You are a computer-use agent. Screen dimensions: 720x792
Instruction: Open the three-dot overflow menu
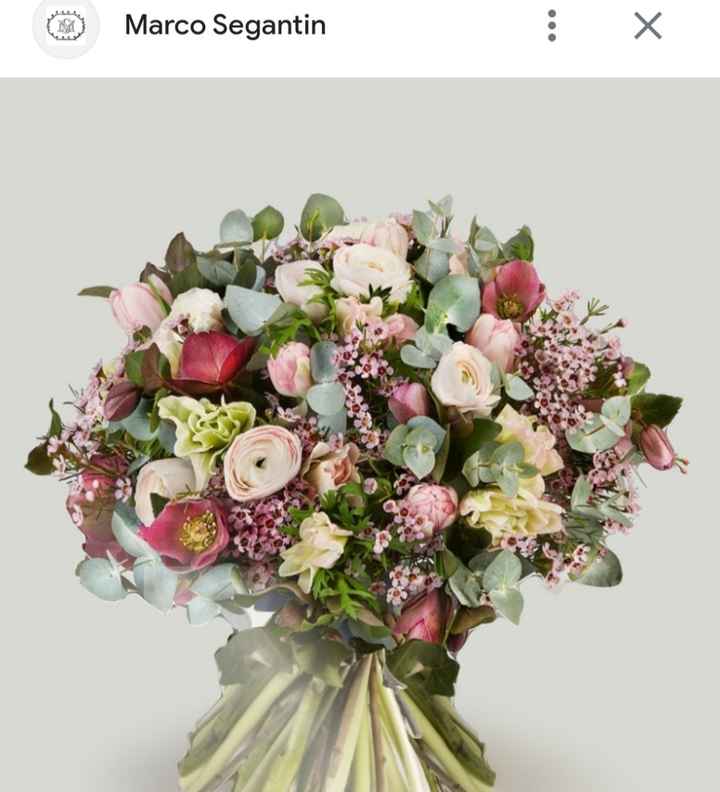pos(551,26)
